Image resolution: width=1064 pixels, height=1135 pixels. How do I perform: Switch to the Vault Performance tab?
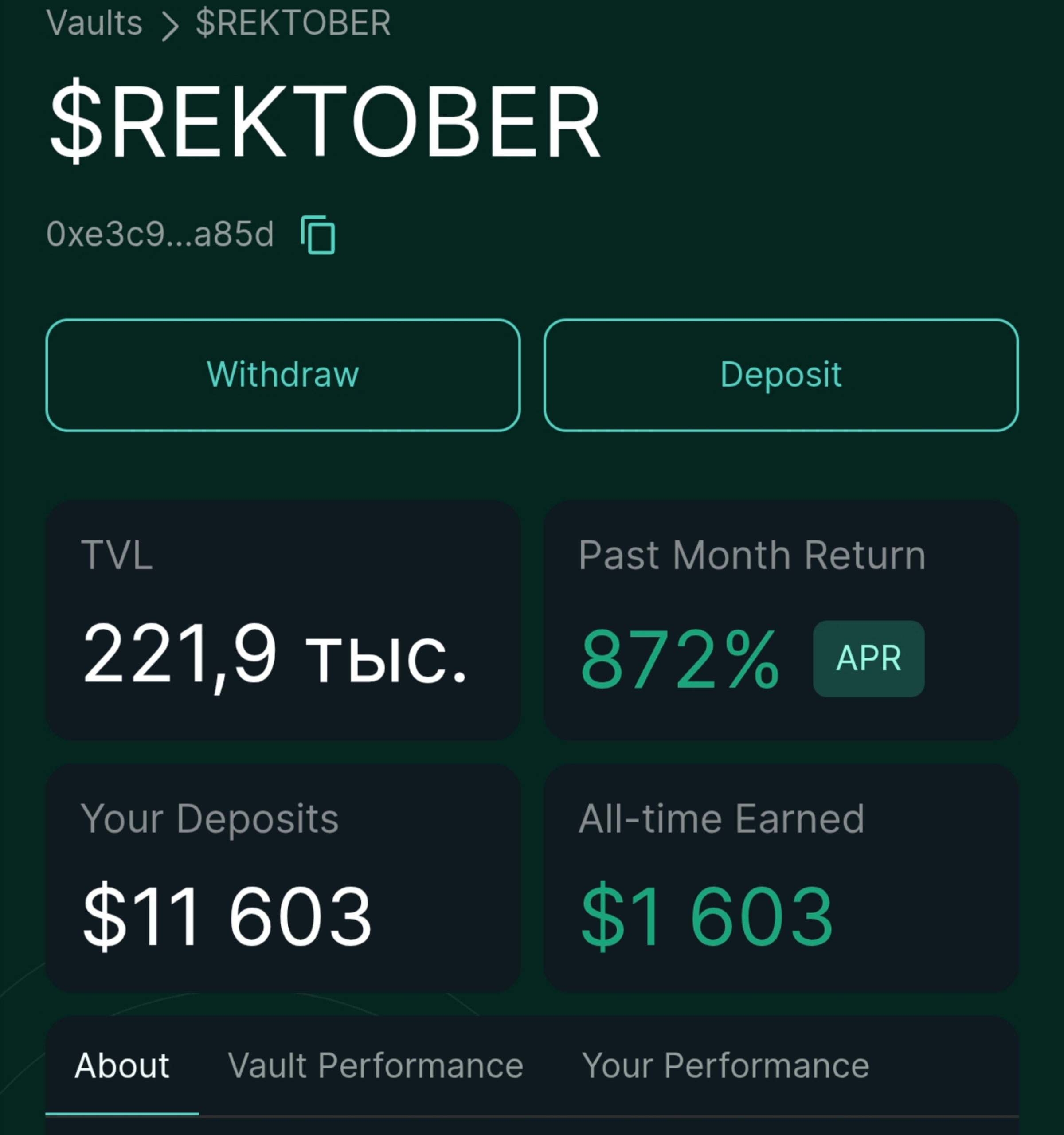coord(376,1065)
